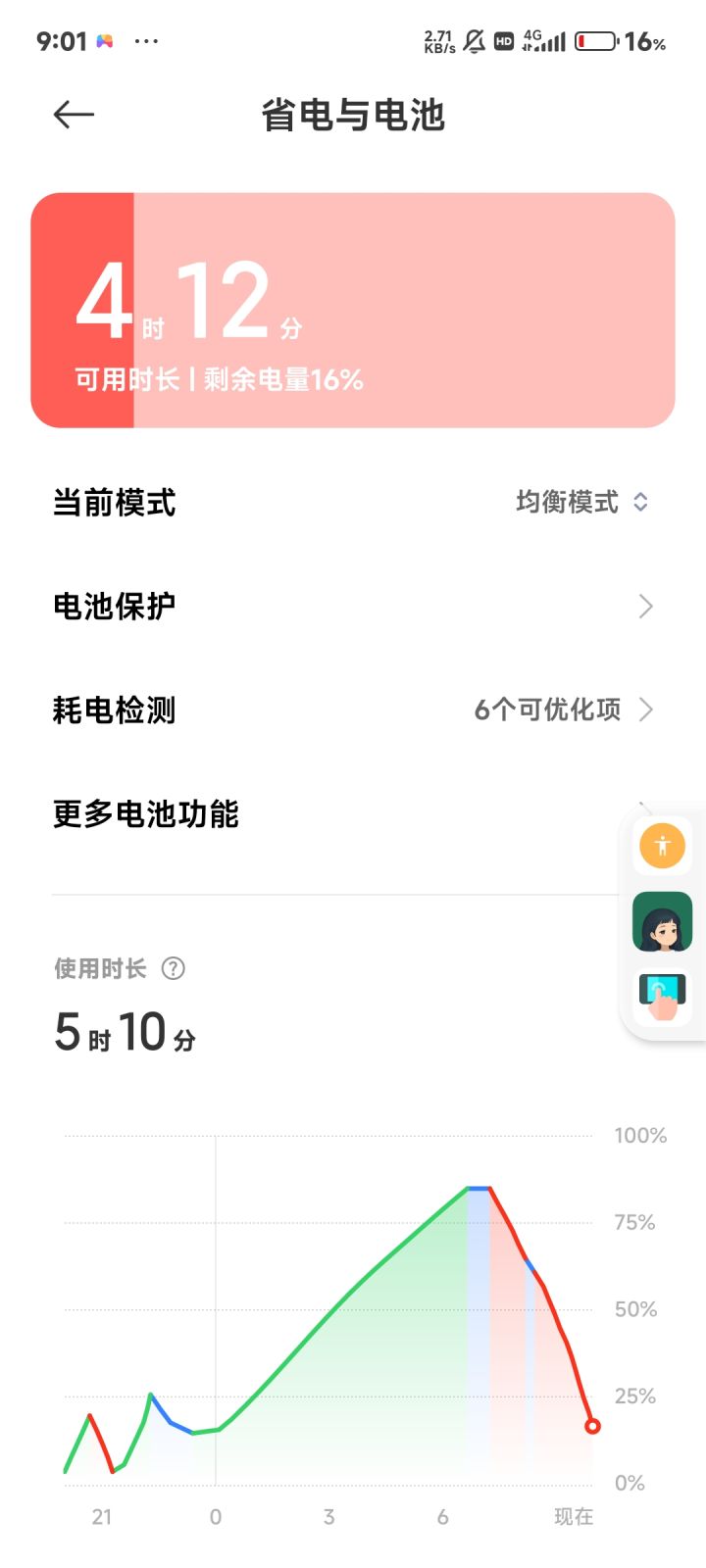Tap the girl avatar assistant icon in sidebar
This screenshot has height=1568, width=706.
point(663,921)
